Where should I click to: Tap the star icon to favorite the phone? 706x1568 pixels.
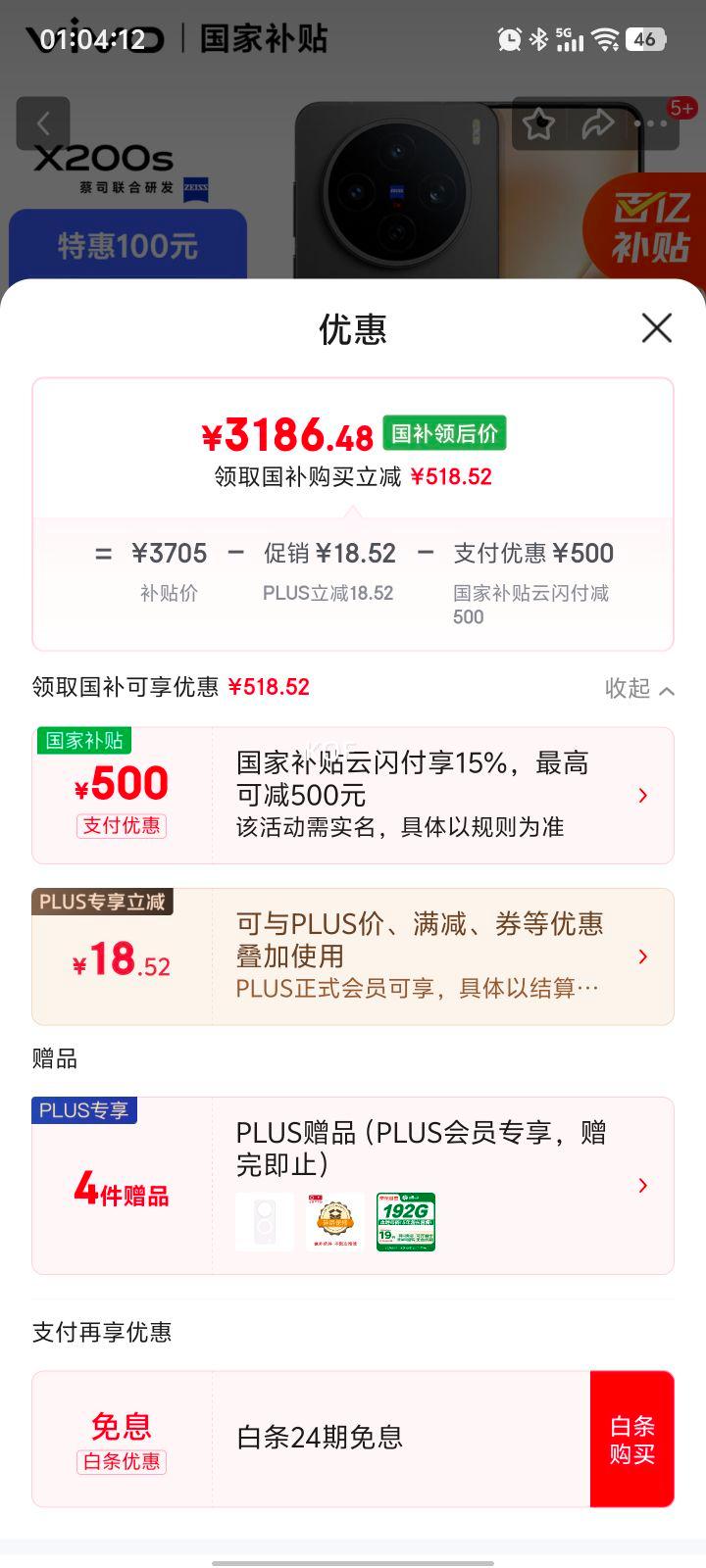[538, 123]
